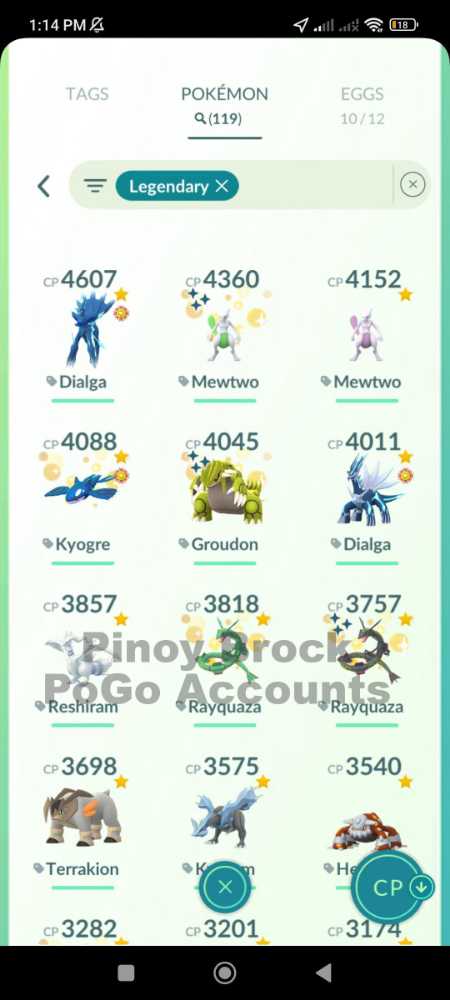Tap the system back triangle
Viewport: 450px width, 1000px height.
coord(324,973)
